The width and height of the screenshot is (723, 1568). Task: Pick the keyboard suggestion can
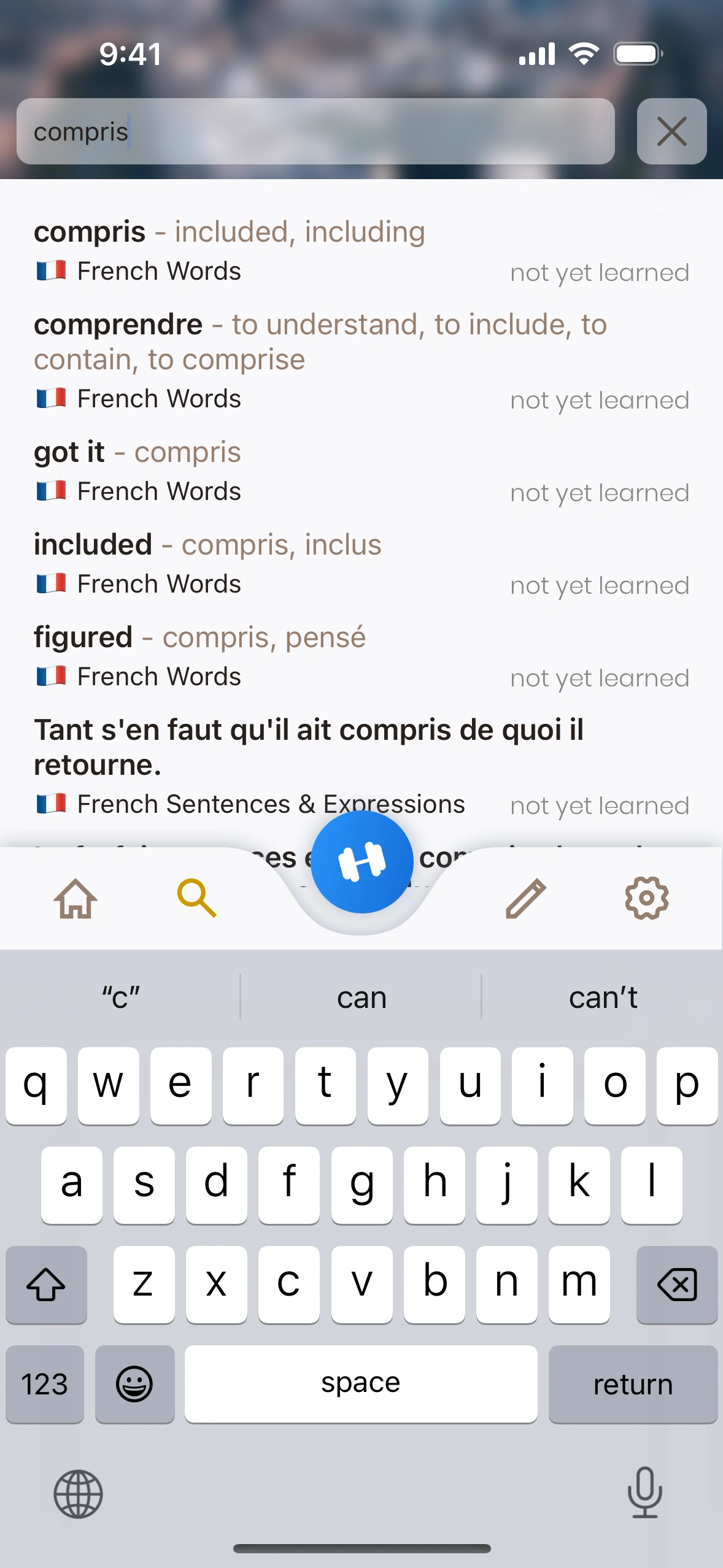pos(361,997)
